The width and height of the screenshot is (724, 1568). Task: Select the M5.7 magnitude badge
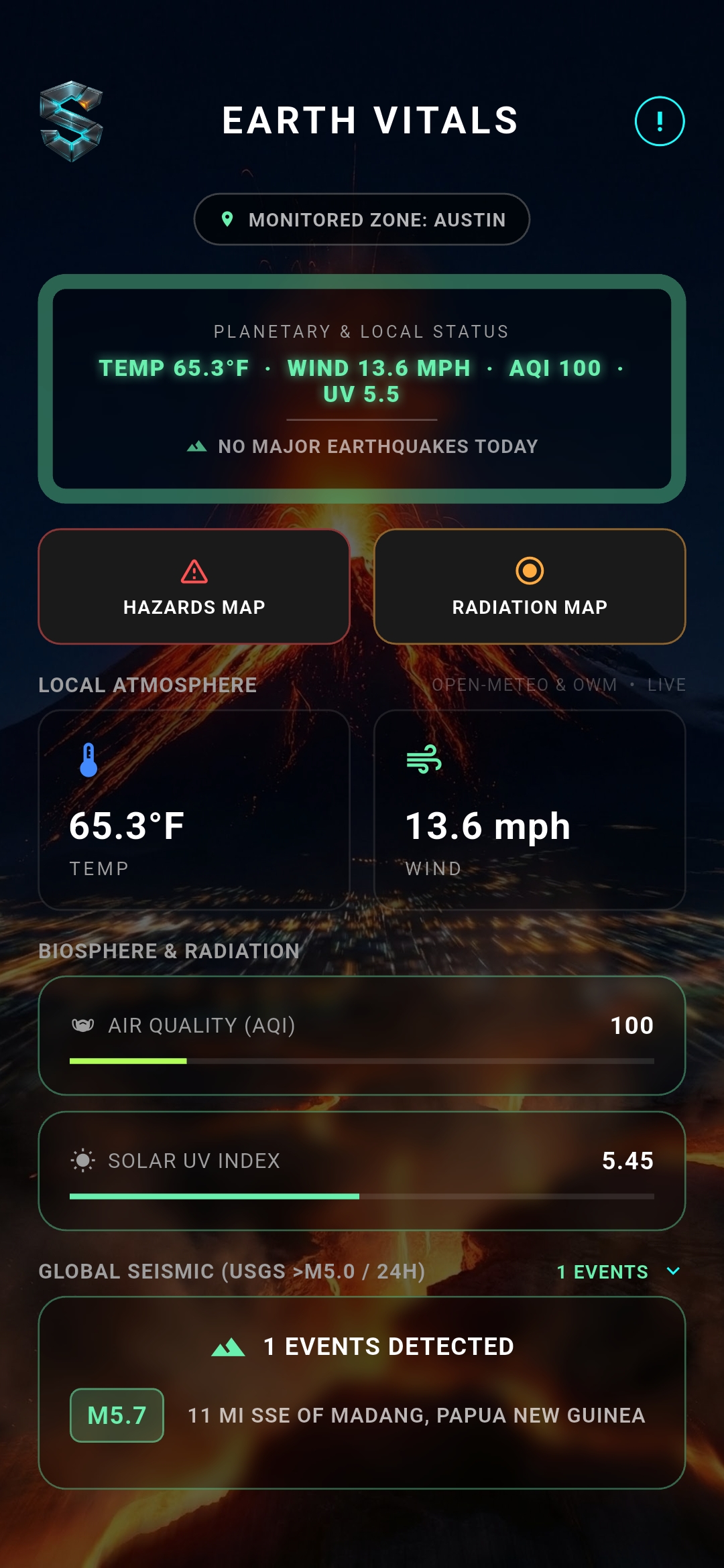click(117, 1416)
